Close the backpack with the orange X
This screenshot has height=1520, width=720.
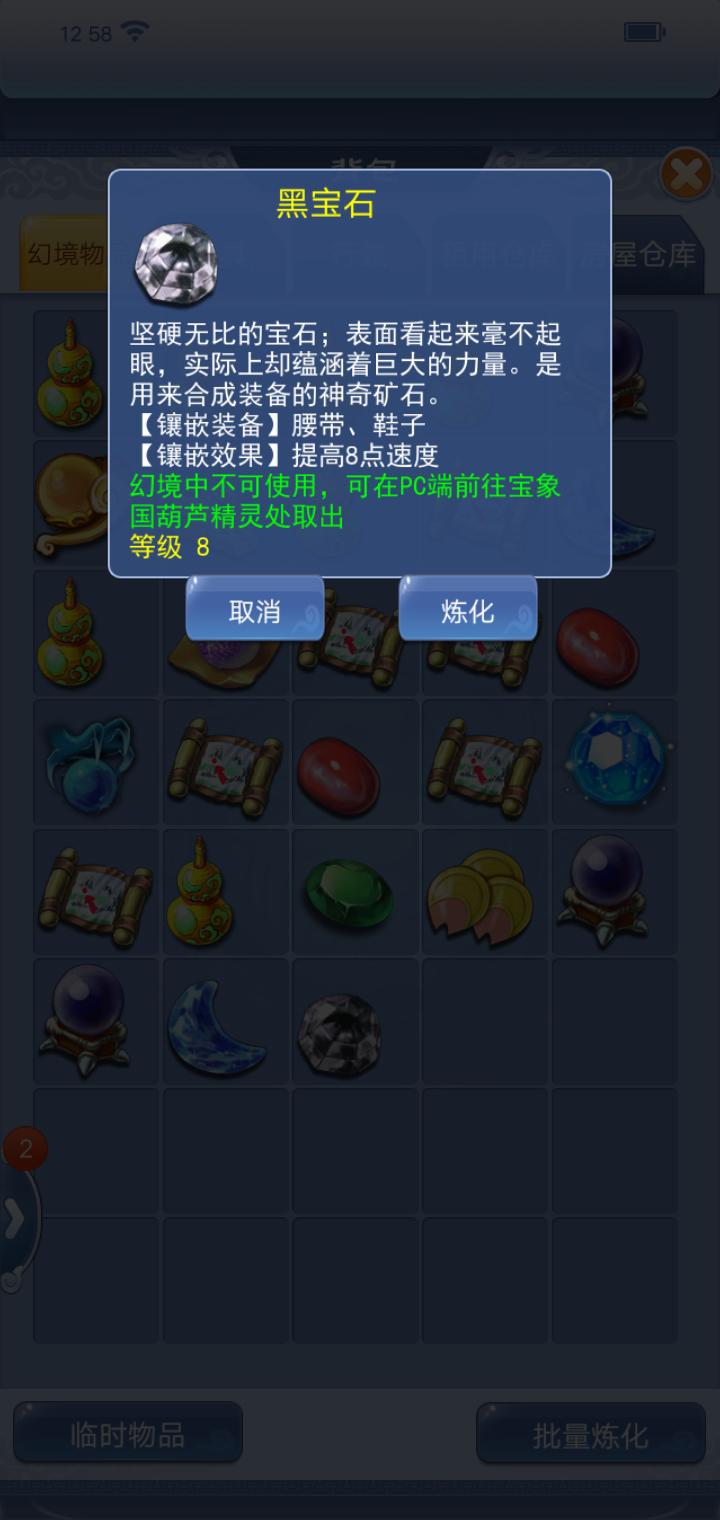[x=686, y=176]
